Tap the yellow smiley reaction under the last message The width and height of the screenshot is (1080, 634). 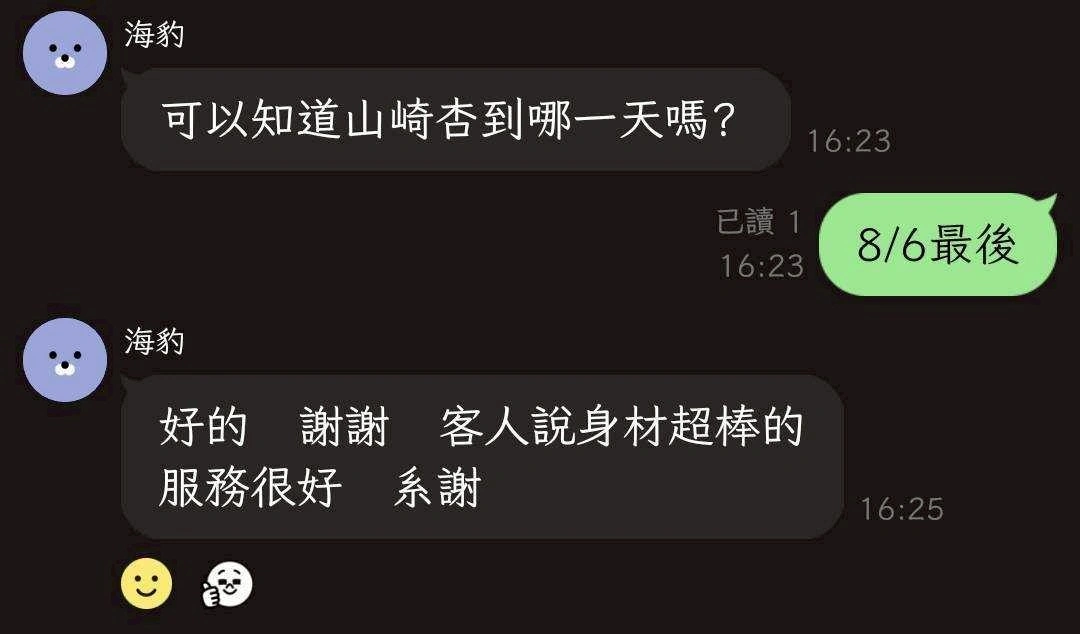[x=146, y=584]
